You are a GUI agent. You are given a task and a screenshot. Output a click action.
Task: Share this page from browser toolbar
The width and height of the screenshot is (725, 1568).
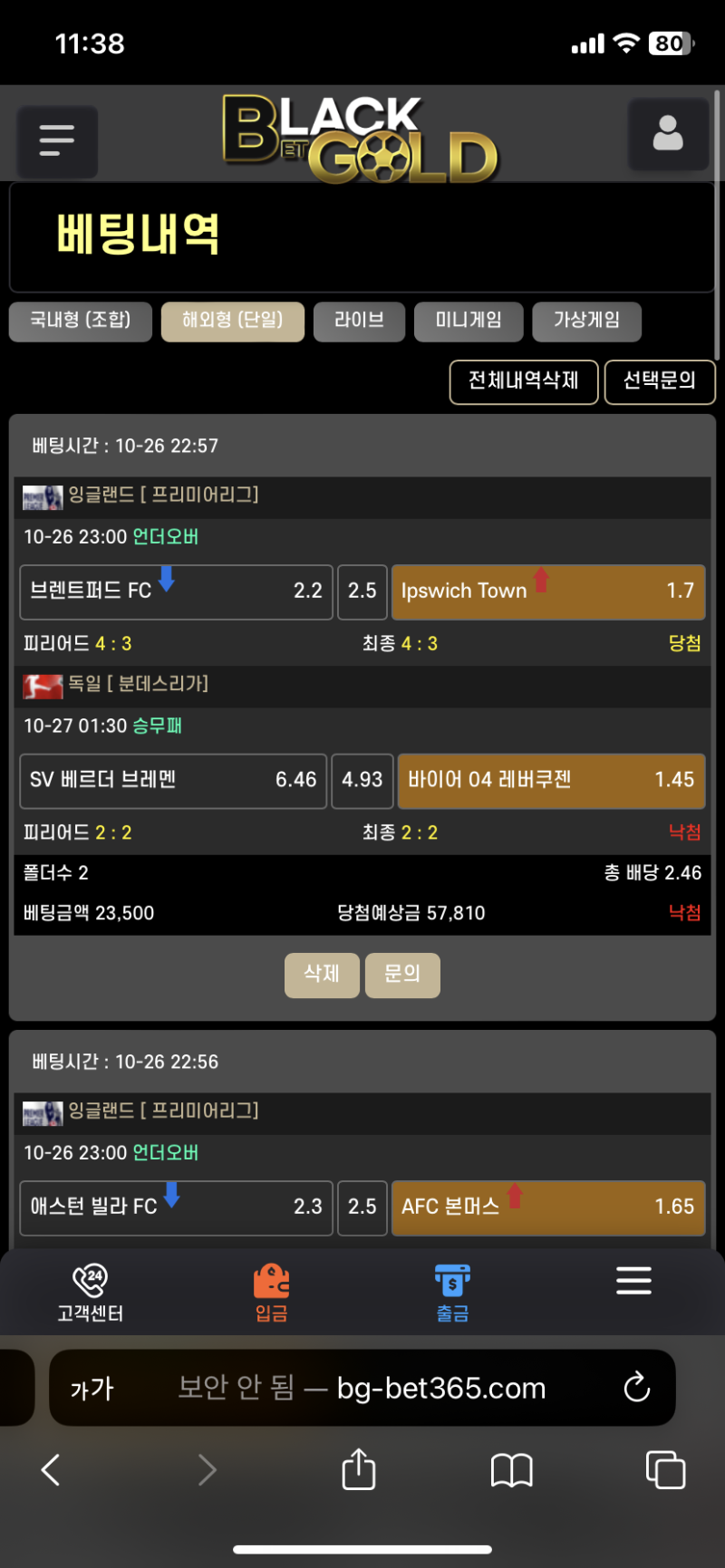(x=358, y=1469)
